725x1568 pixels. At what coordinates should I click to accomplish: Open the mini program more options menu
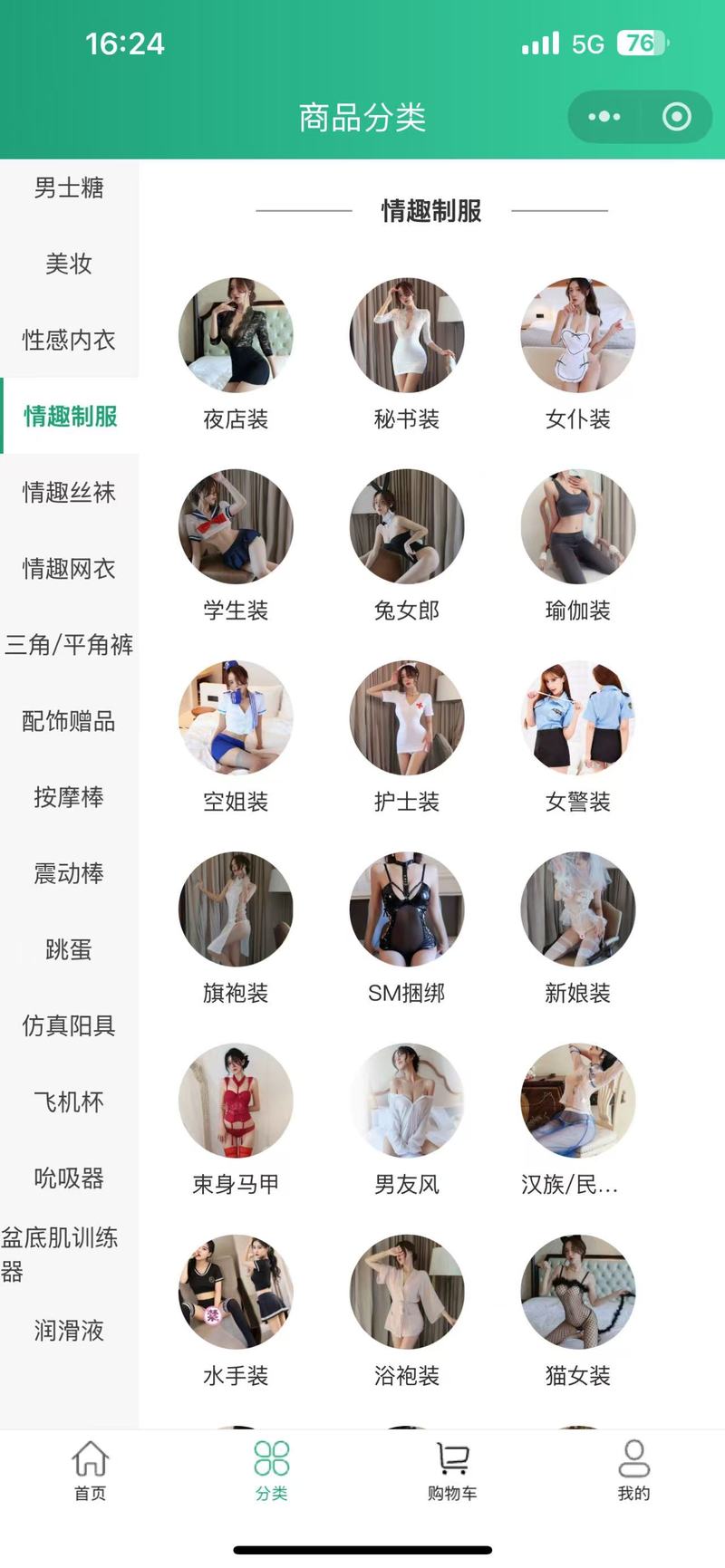click(604, 117)
